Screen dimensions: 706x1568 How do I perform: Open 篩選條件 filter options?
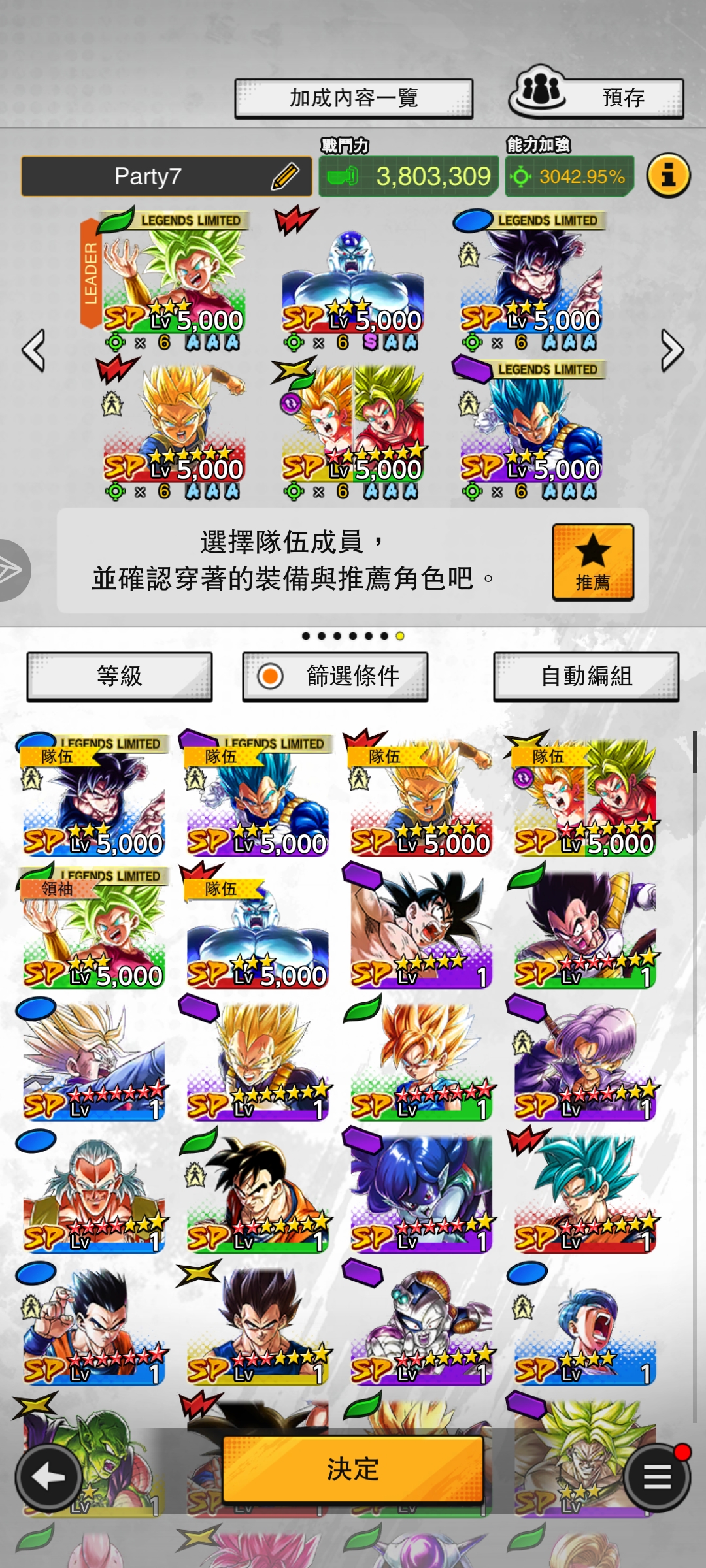(335, 676)
